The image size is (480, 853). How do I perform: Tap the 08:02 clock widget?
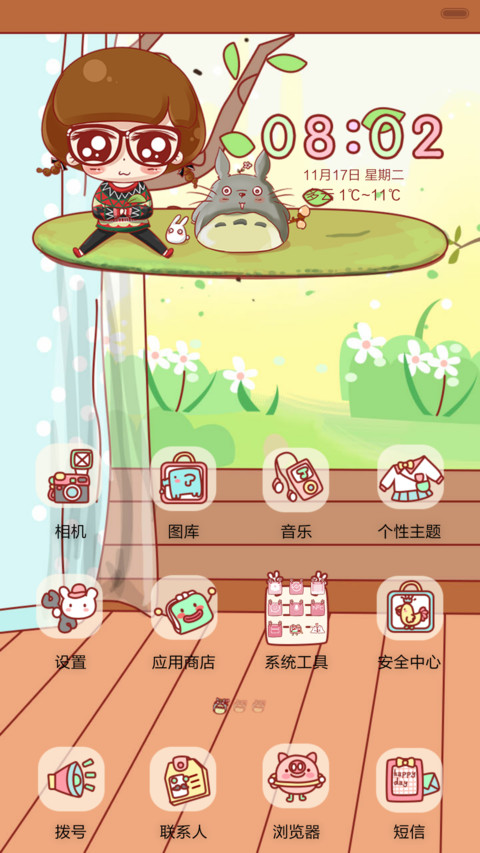pos(353,136)
